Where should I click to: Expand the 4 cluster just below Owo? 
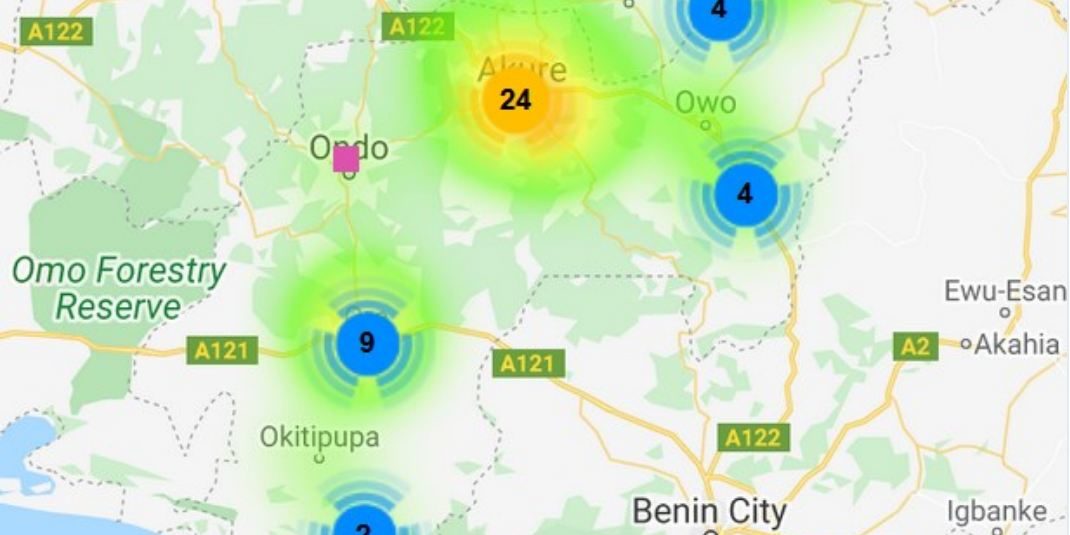745,194
